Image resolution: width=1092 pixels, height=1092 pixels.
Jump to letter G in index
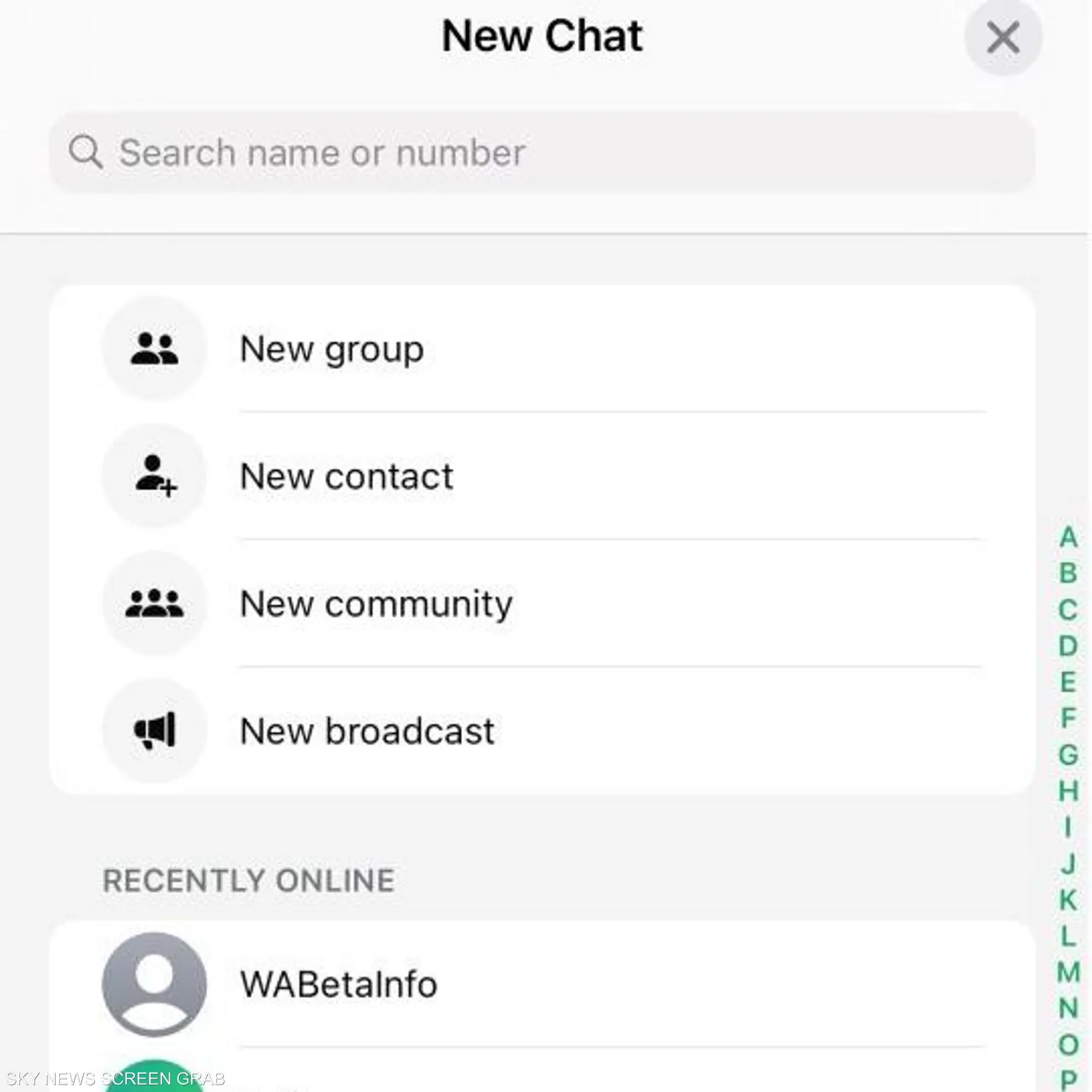1068,755
